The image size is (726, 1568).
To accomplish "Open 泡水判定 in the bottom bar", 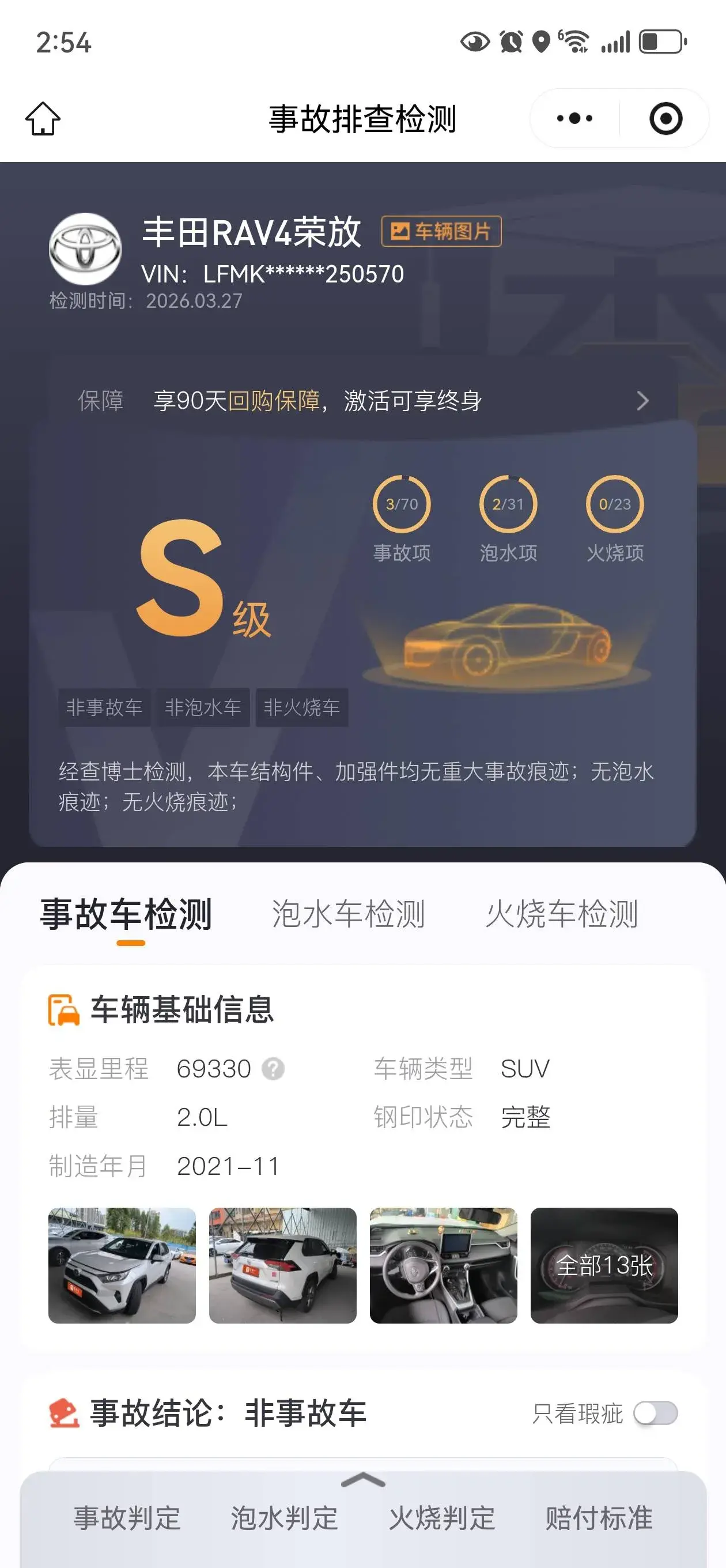I will pyautogui.click(x=284, y=1518).
